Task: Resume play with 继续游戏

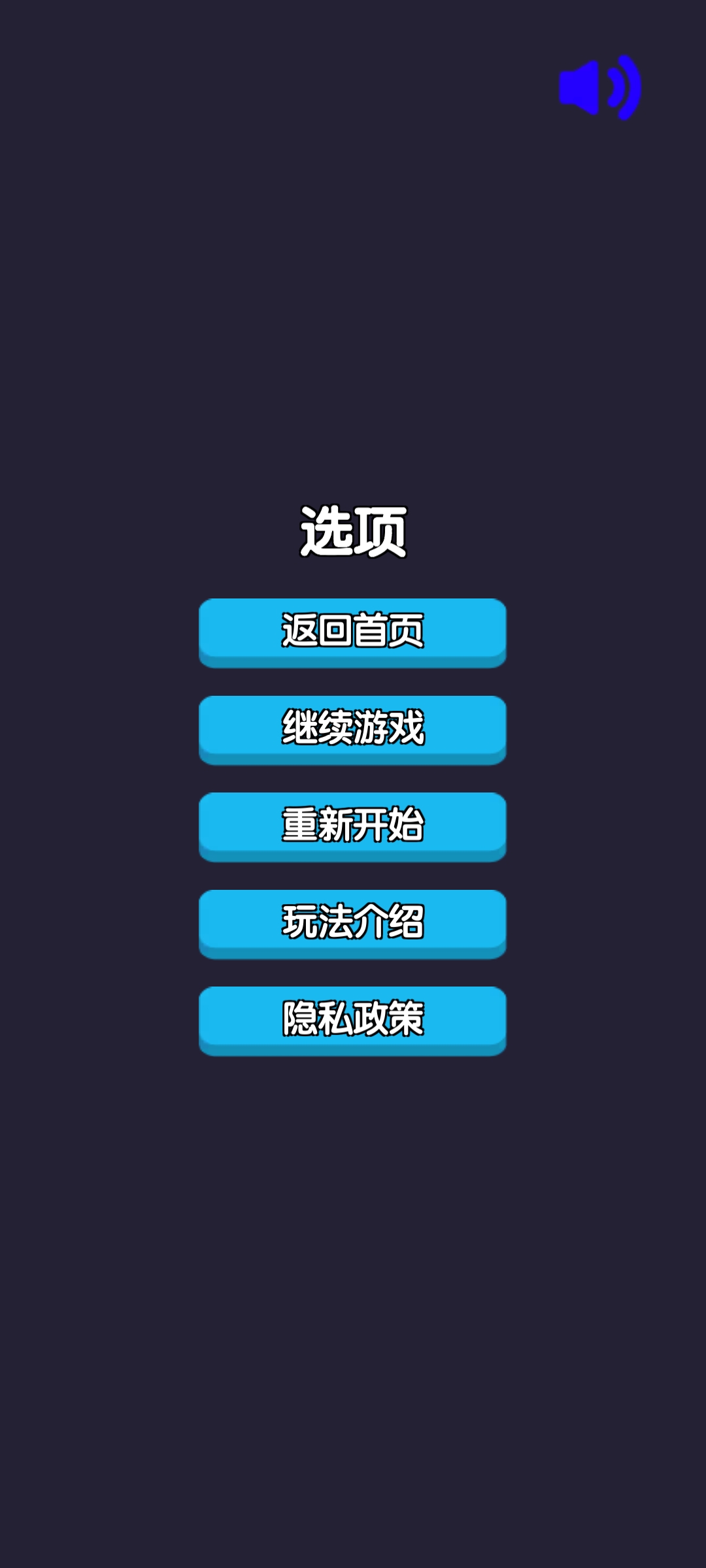Action: (x=352, y=730)
